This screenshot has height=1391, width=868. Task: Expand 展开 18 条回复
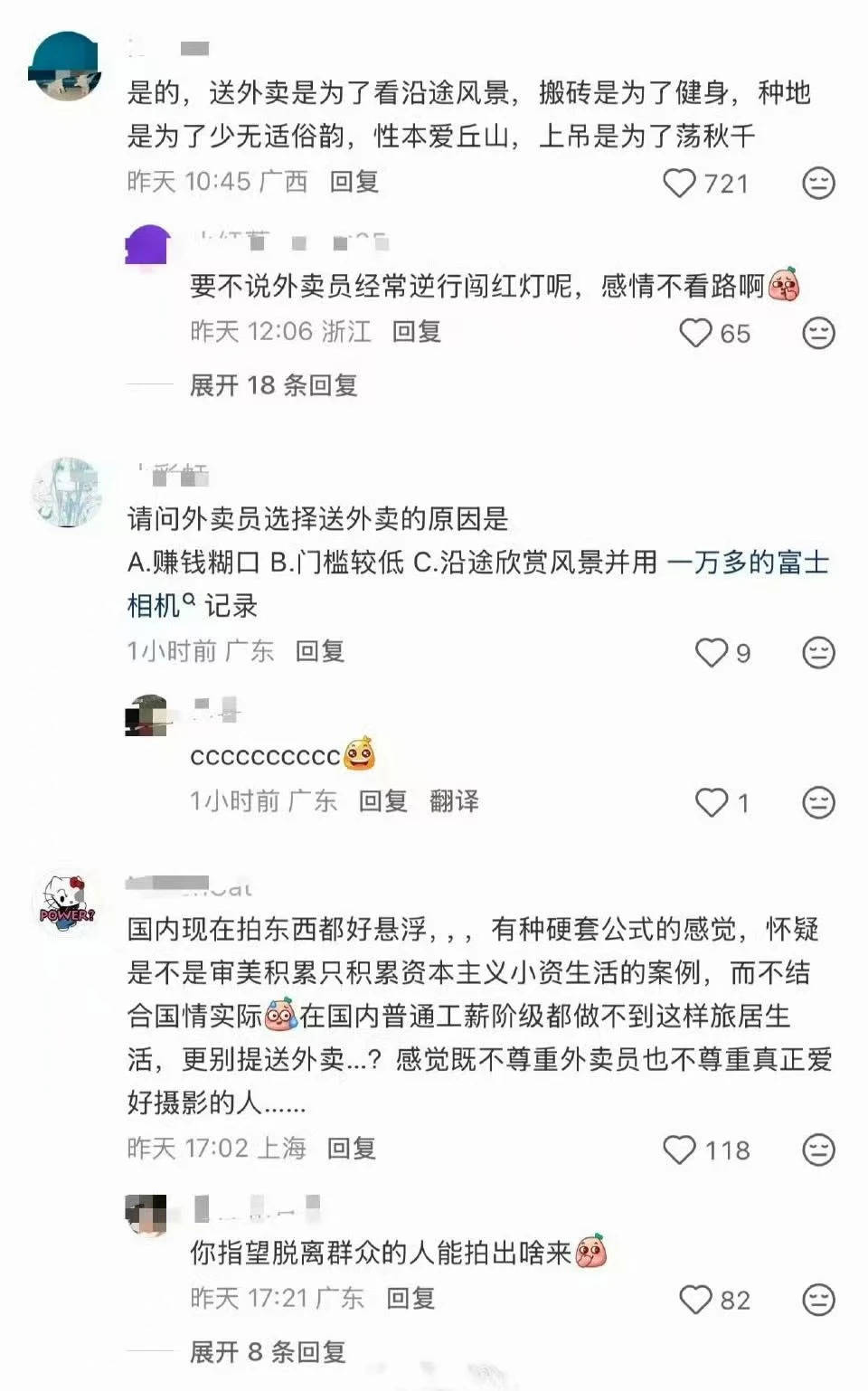pos(273,385)
